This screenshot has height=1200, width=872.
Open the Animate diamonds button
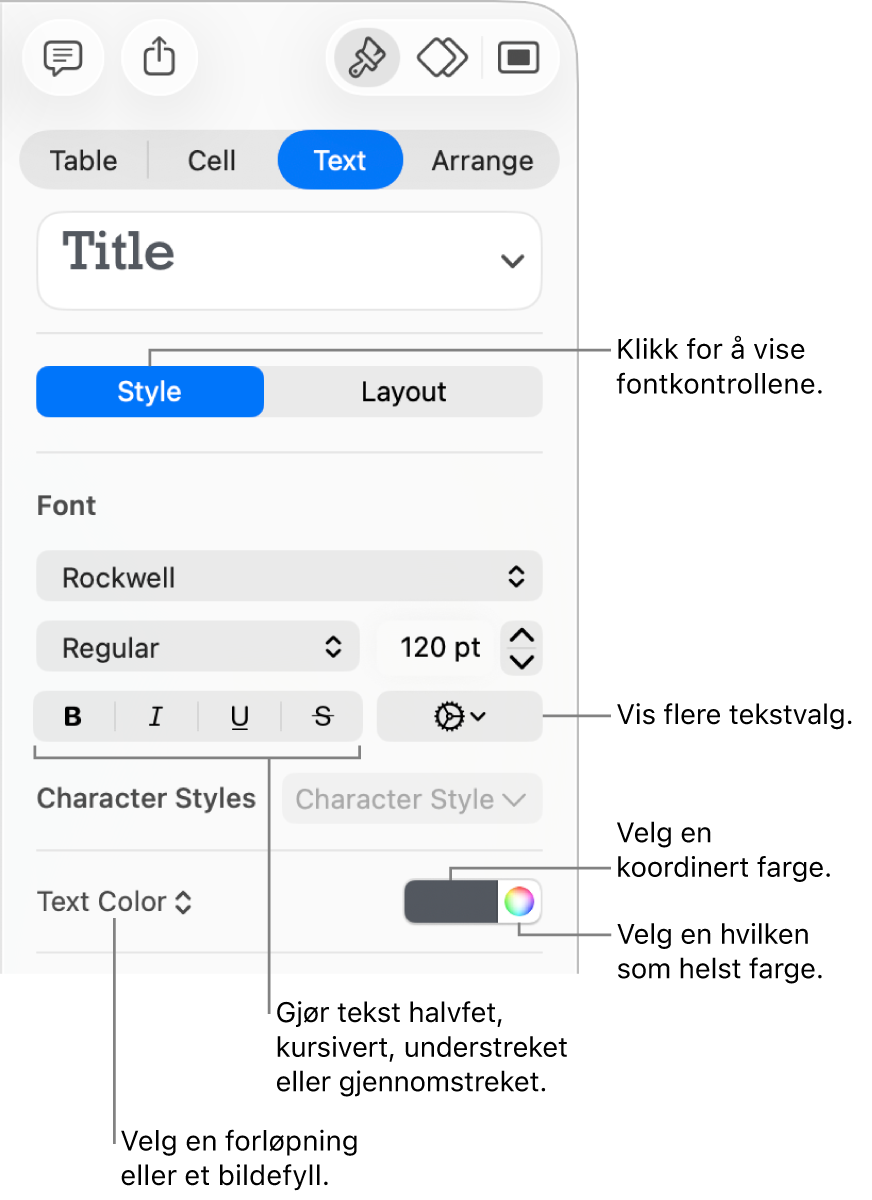click(442, 58)
